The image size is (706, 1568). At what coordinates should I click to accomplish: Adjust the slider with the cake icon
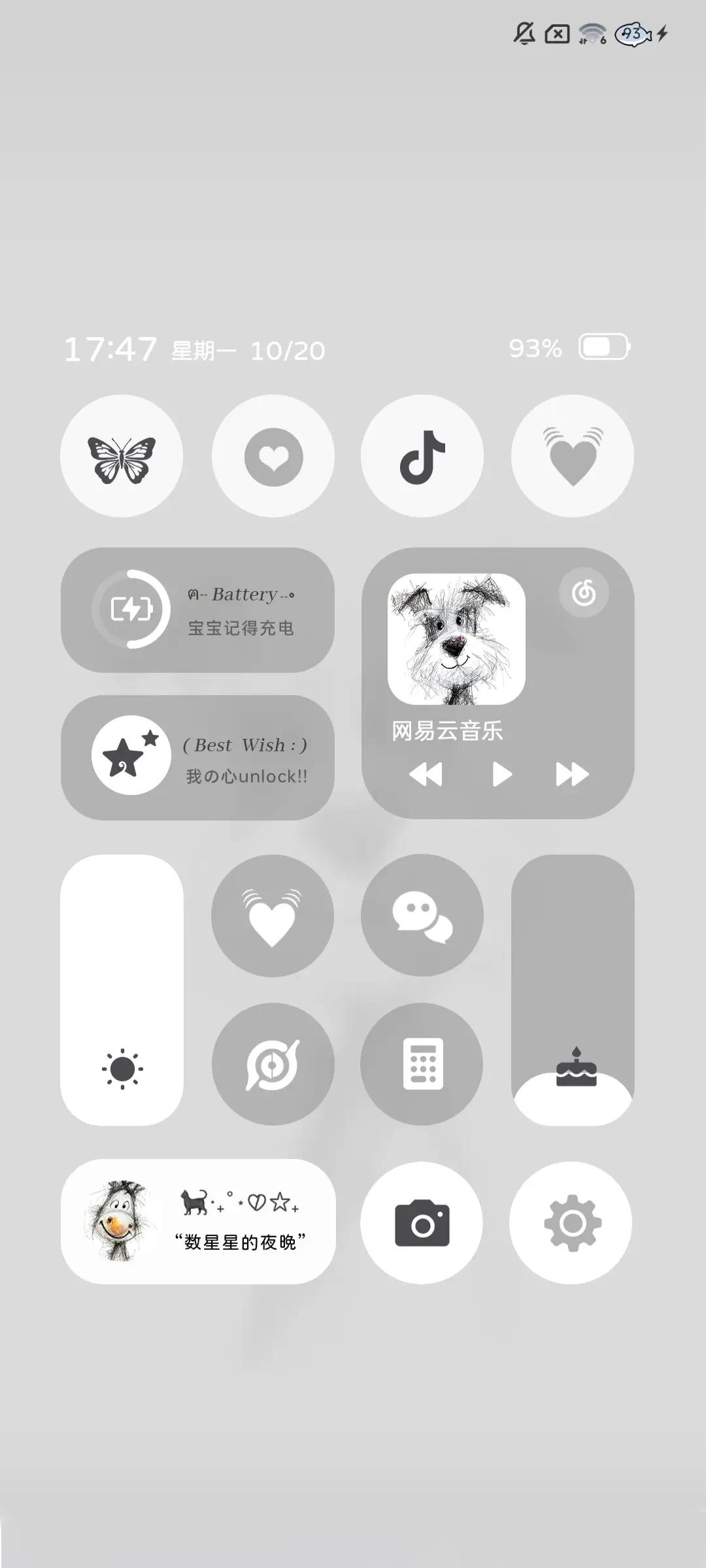point(573,990)
